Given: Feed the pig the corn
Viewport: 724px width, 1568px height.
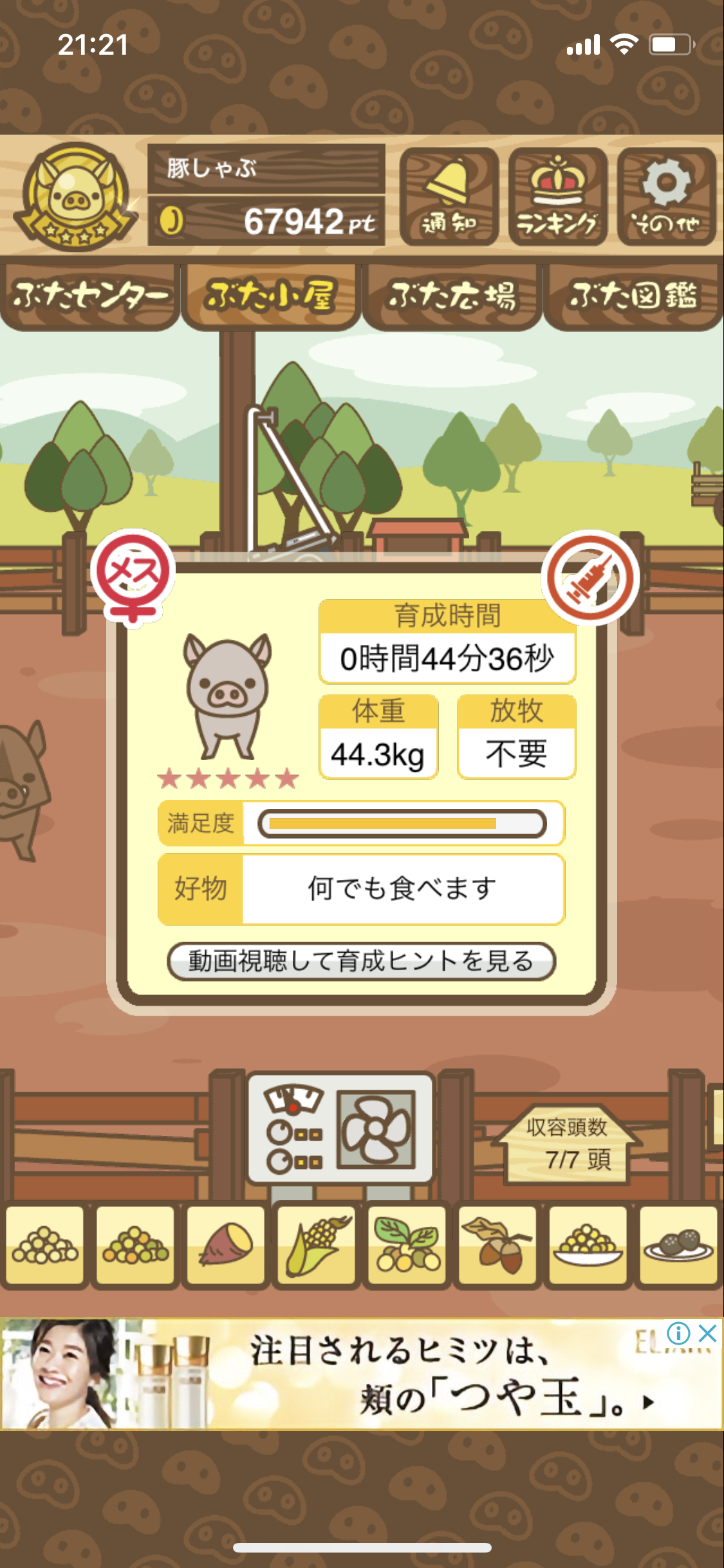Looking at the screenshot, I should coord(316,1245).
